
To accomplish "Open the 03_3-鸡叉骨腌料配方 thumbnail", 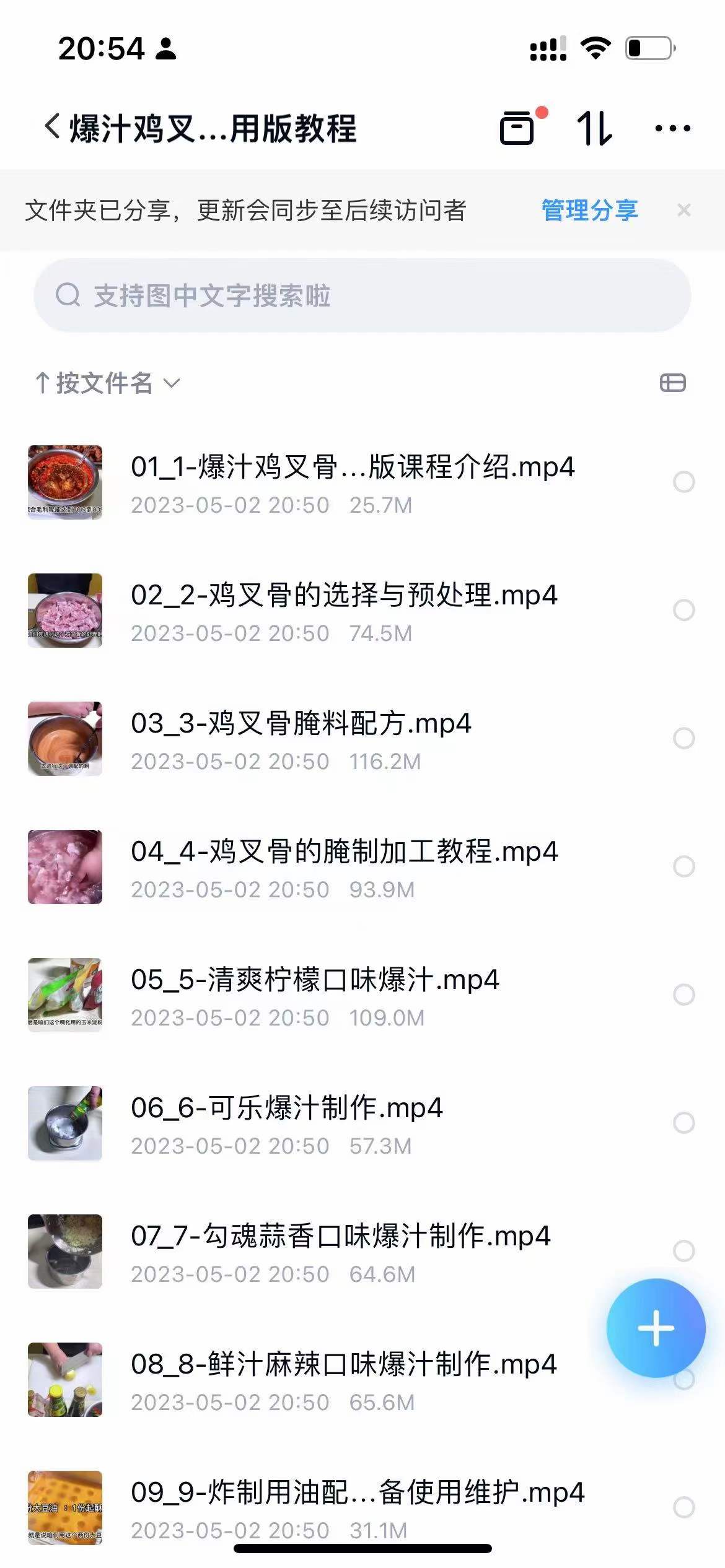I will click(x=65, y=737).
